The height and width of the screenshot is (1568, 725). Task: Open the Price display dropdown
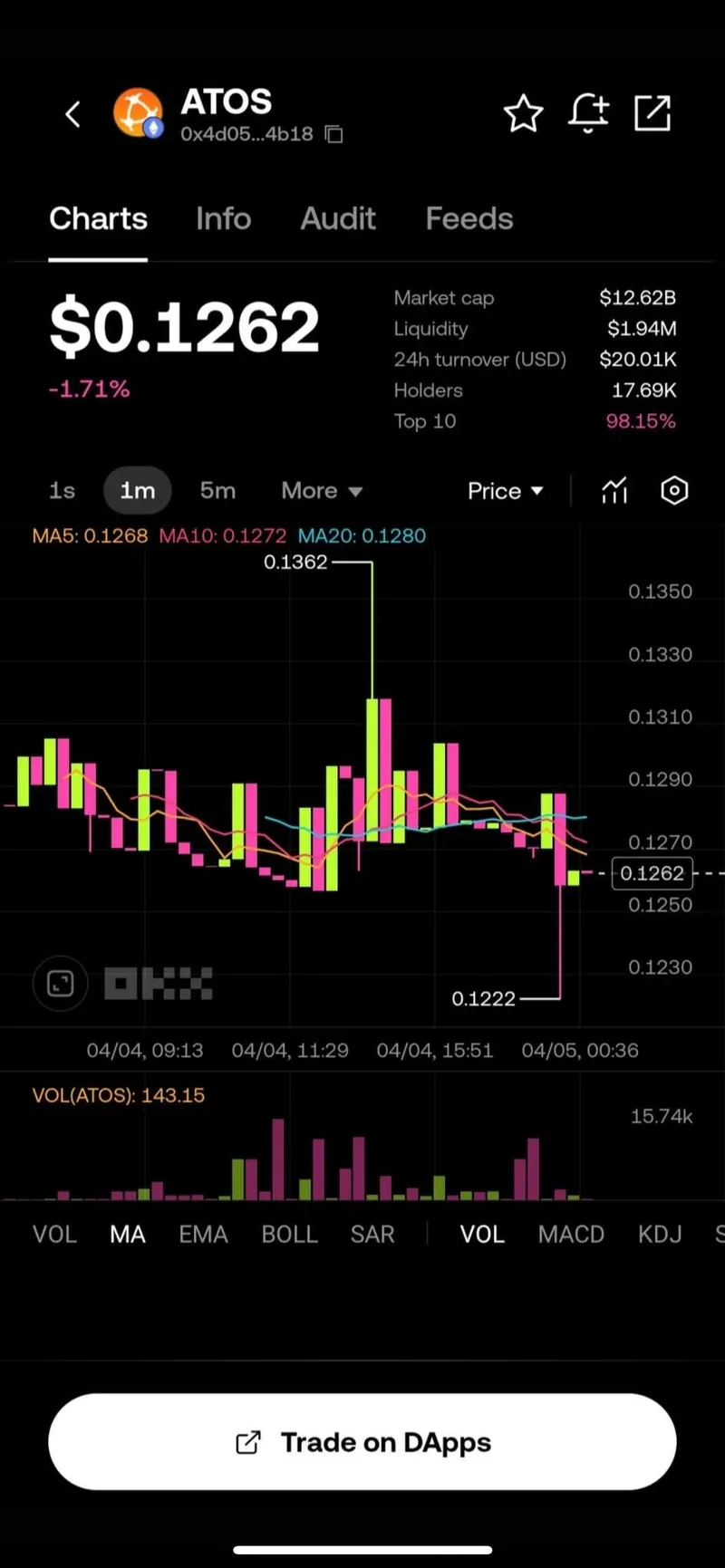(x=505, y=490)
